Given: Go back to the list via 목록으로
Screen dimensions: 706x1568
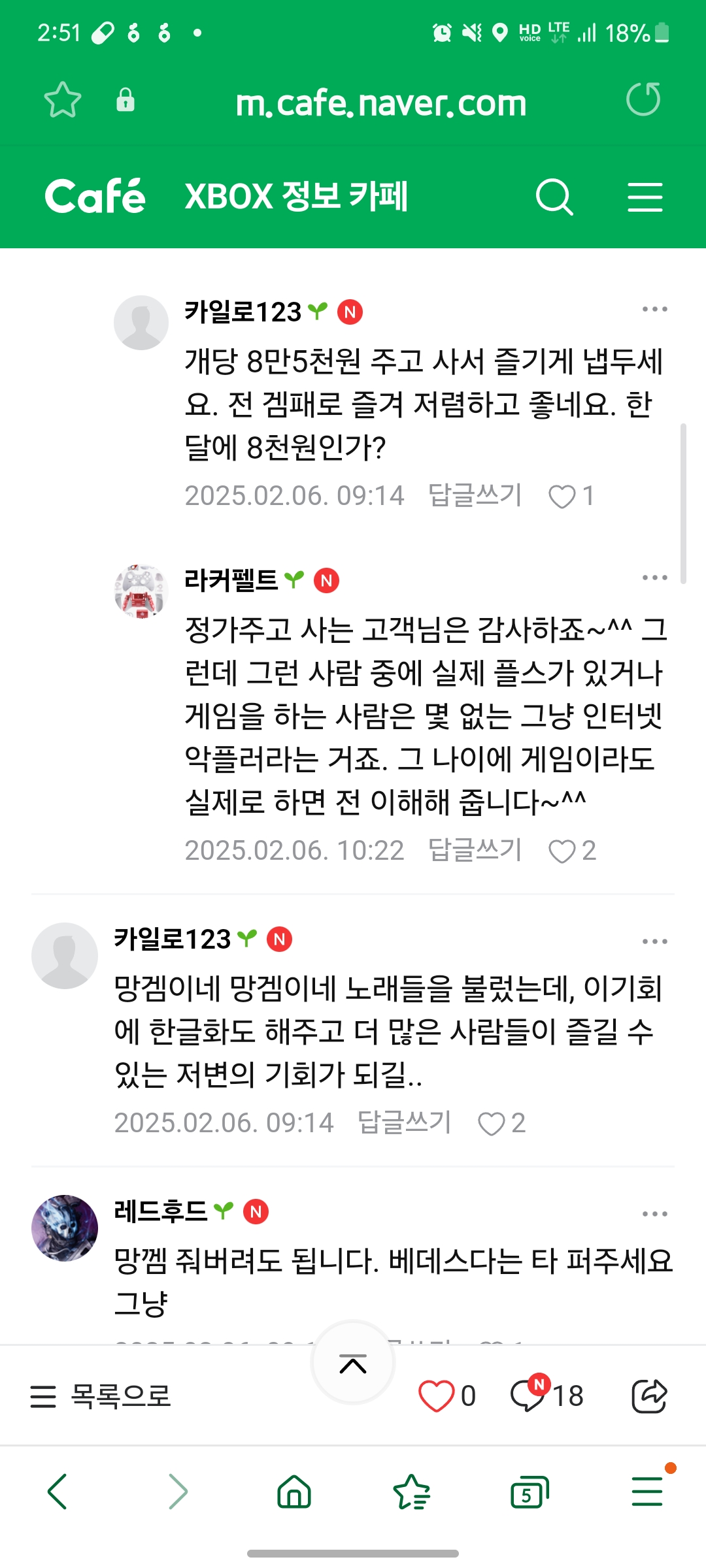Looking at the screenshot, I should (101, 1396).
